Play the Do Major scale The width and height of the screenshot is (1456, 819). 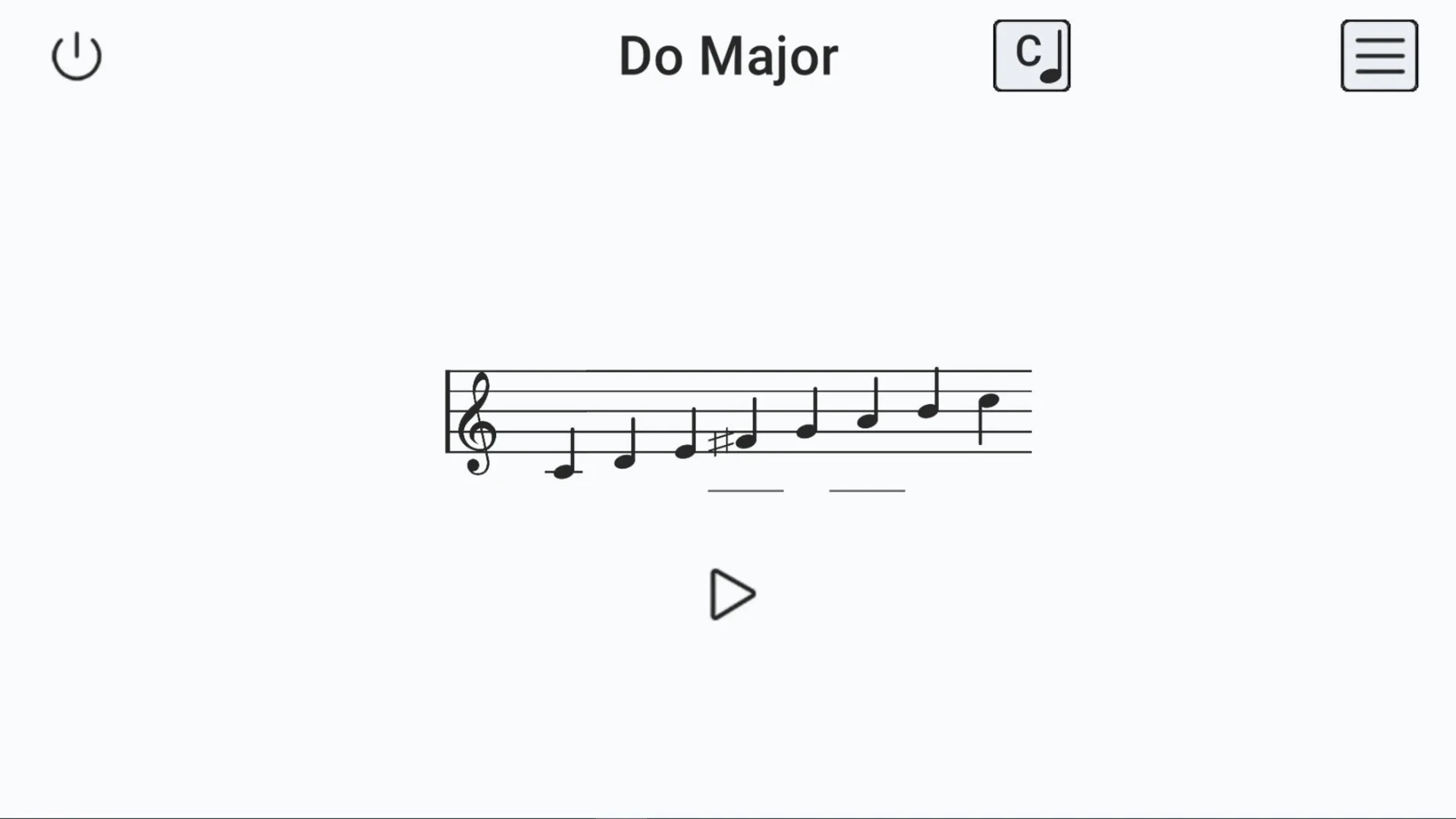click(732, 595)
